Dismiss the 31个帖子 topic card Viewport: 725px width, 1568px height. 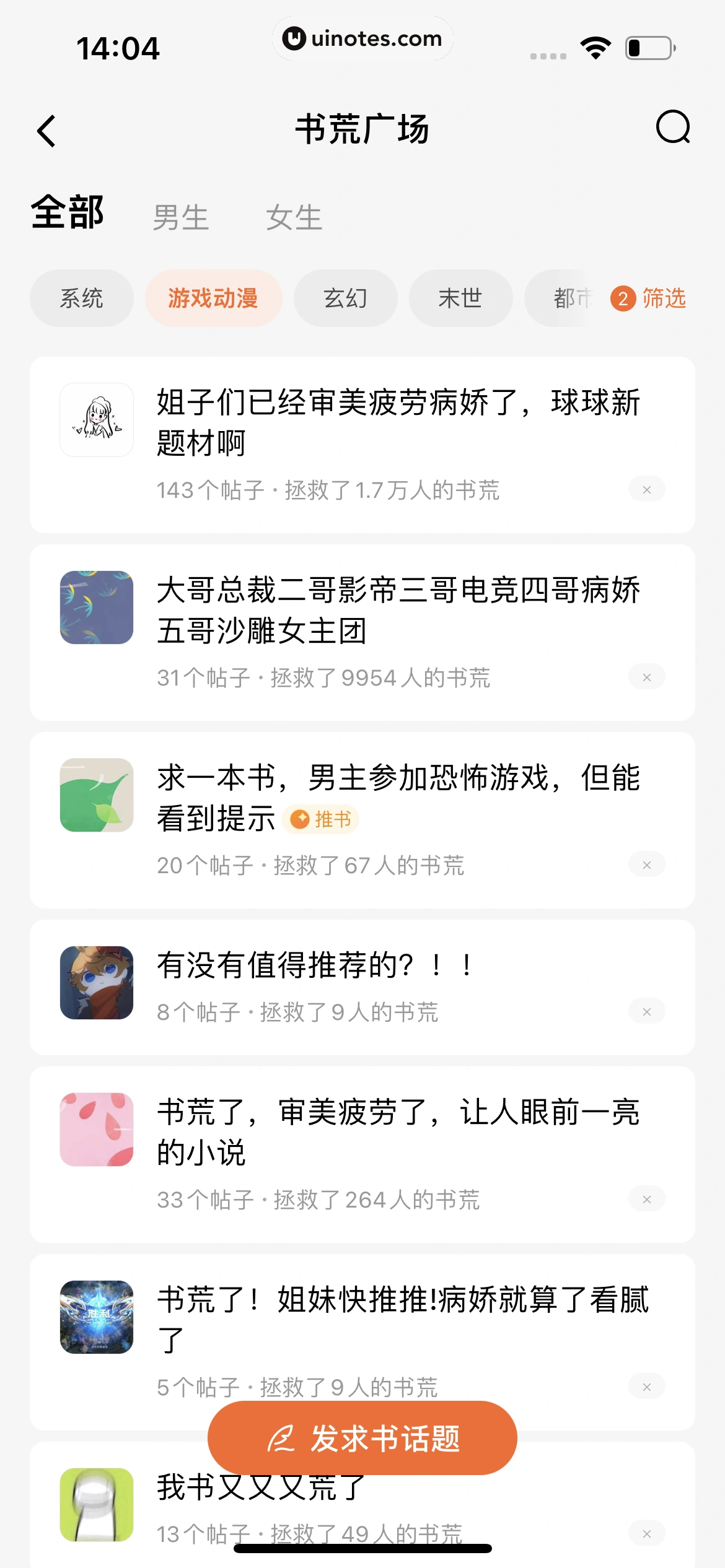click(646, 677)
